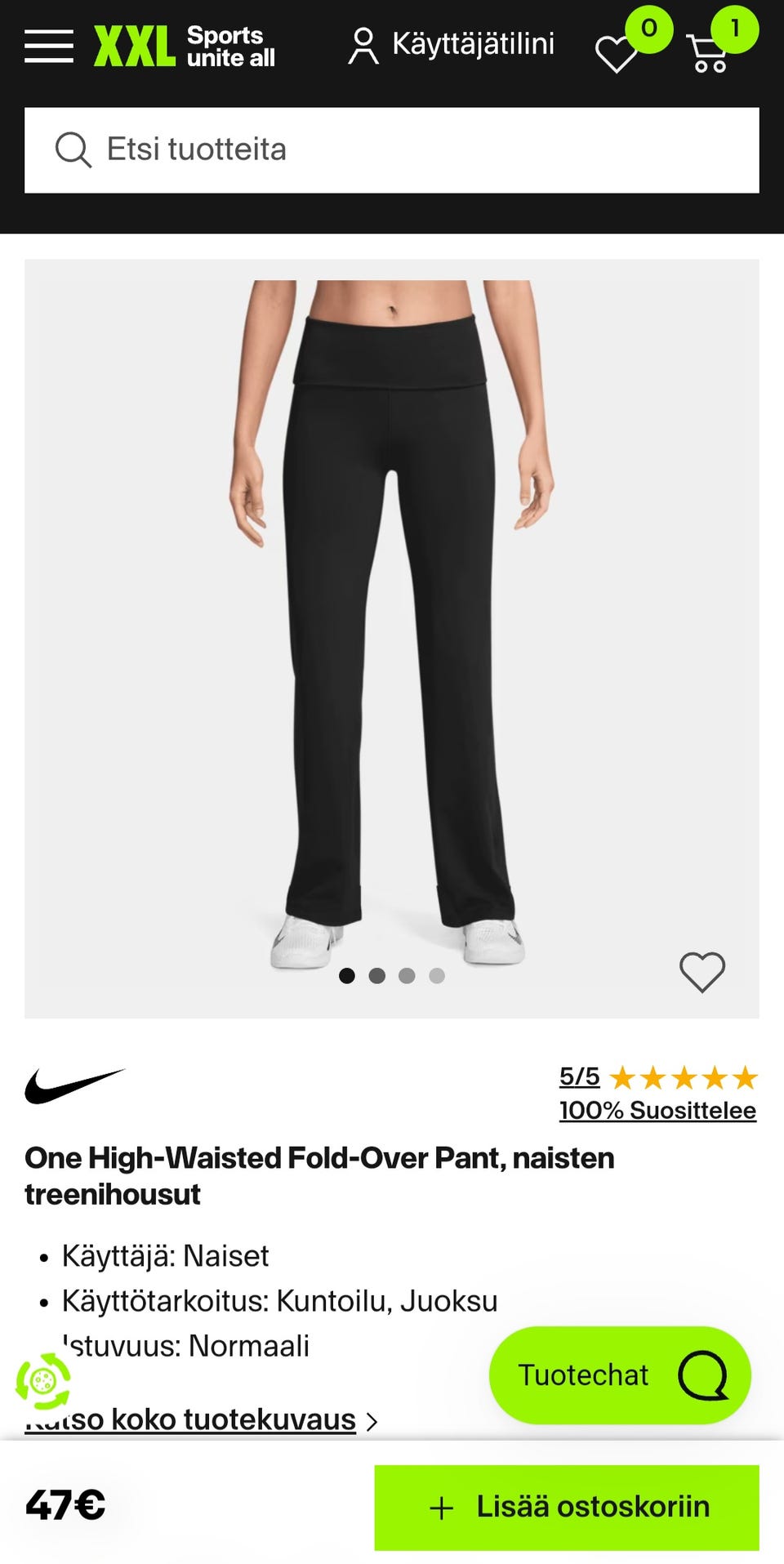Open the shopping cart

pyautogui.click(x=709, y=53)
